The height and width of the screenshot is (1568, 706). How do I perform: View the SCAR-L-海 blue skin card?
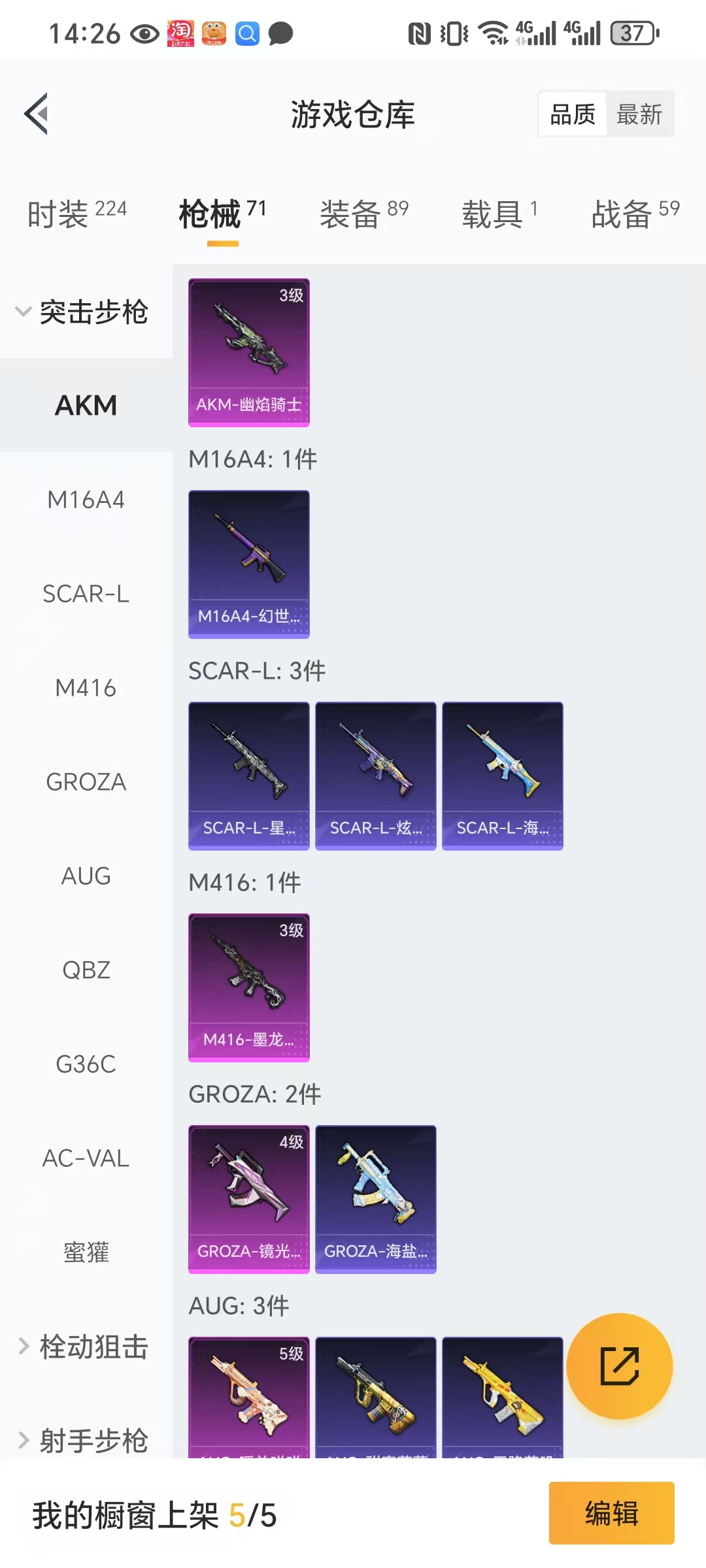(503, 776)
